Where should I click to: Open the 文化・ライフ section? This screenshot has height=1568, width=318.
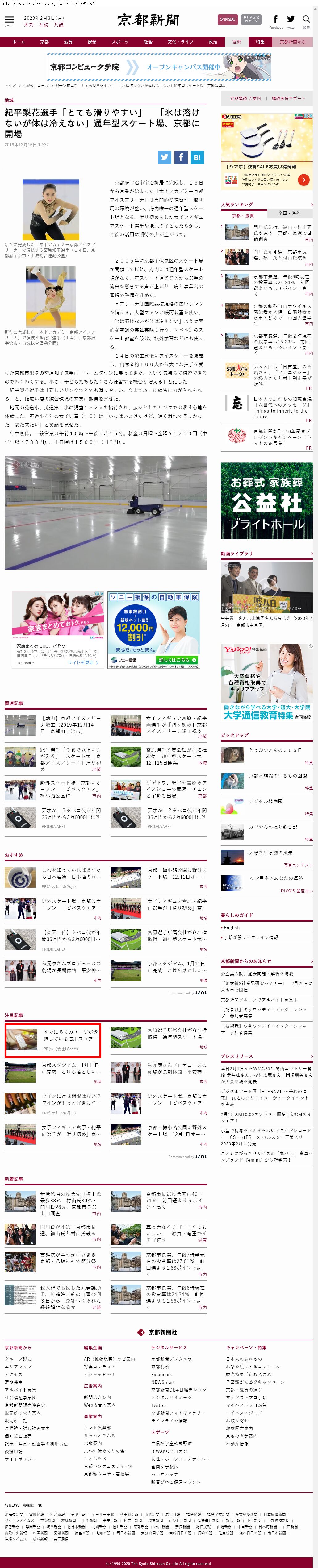coord(180,42)
